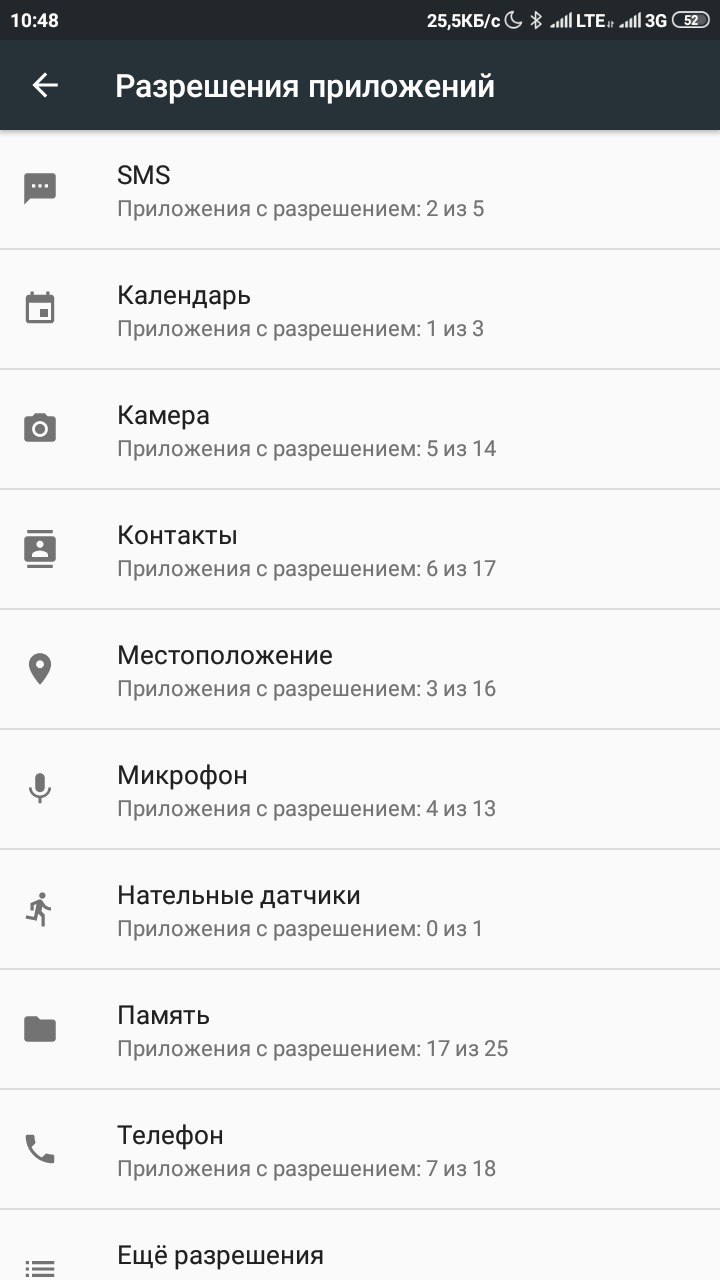Open Календарь permission row
This screenshot has width=720, height=1280.
pyautogui.click(x=360, y=310)
